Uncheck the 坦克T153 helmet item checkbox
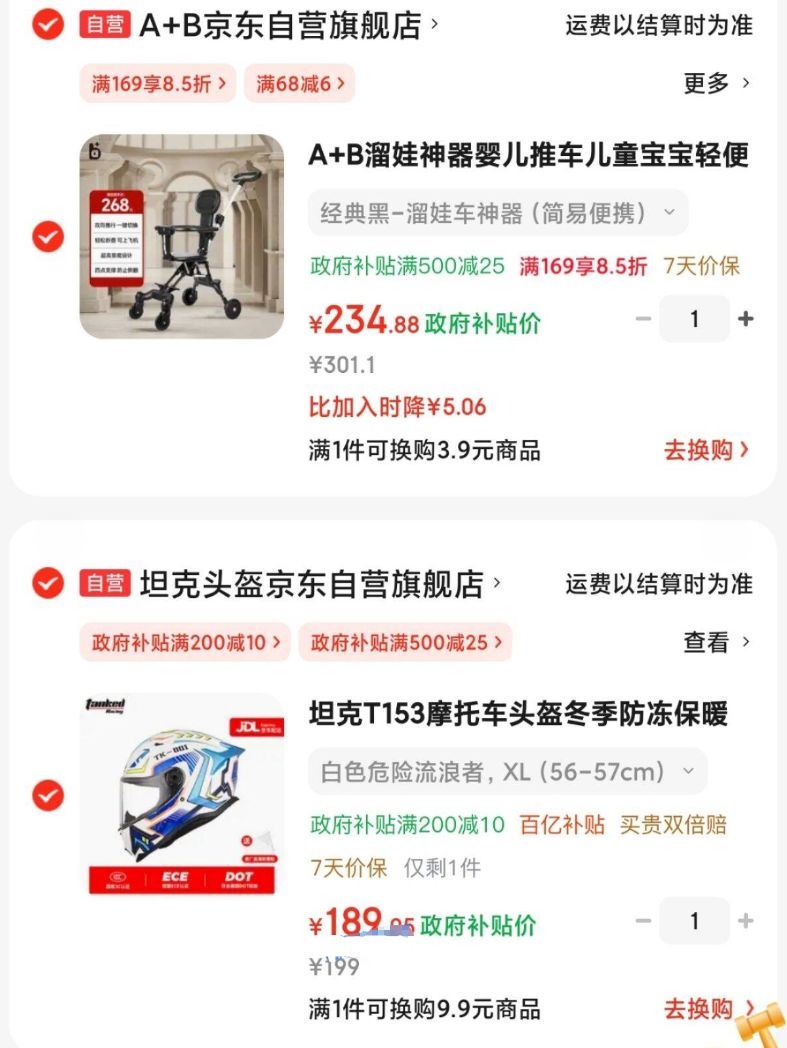The height and width of the screenshot is (1048, 787). [47, 796]
